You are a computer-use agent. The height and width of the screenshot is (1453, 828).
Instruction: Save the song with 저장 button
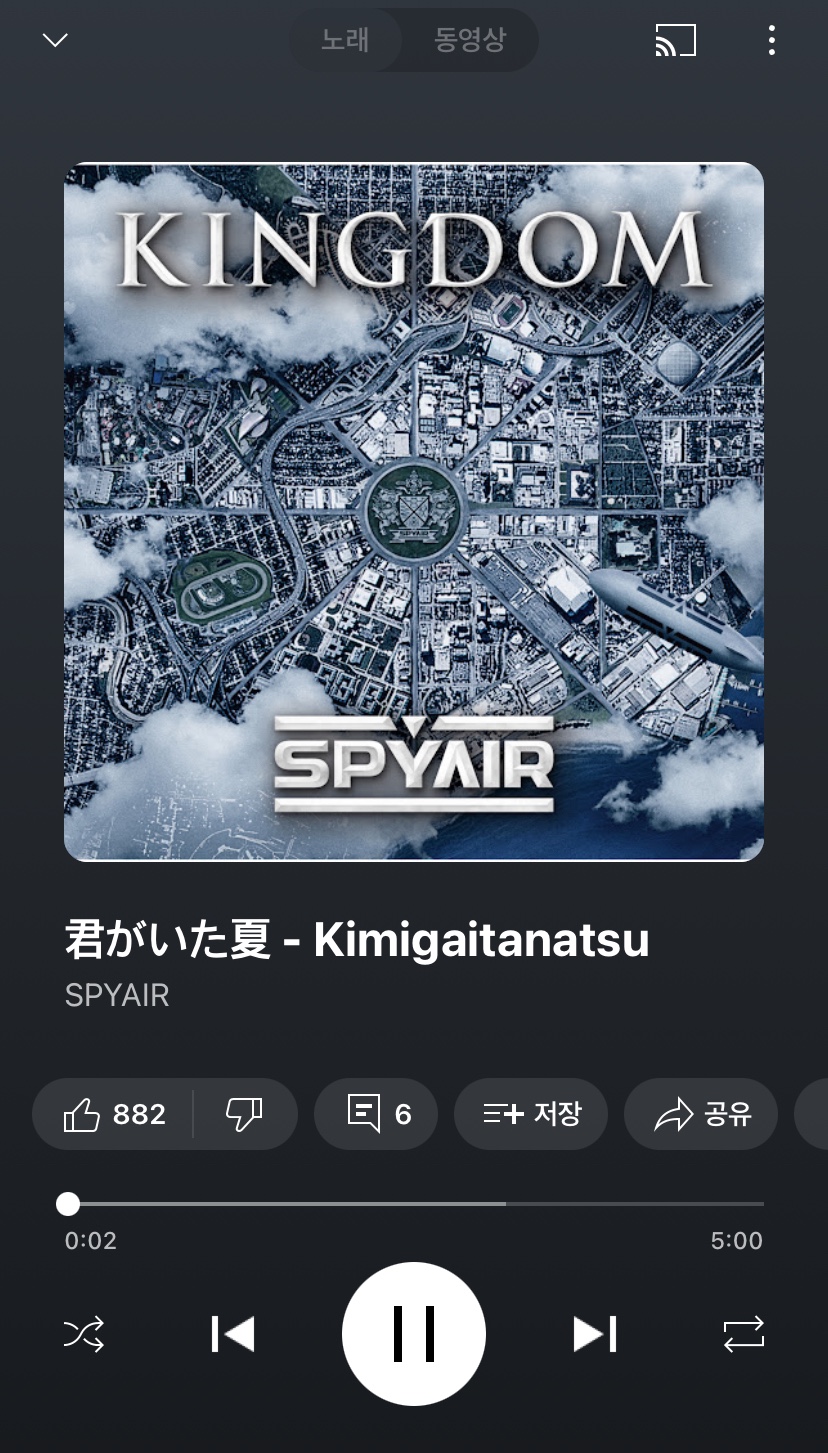(x=531, y=1114)
